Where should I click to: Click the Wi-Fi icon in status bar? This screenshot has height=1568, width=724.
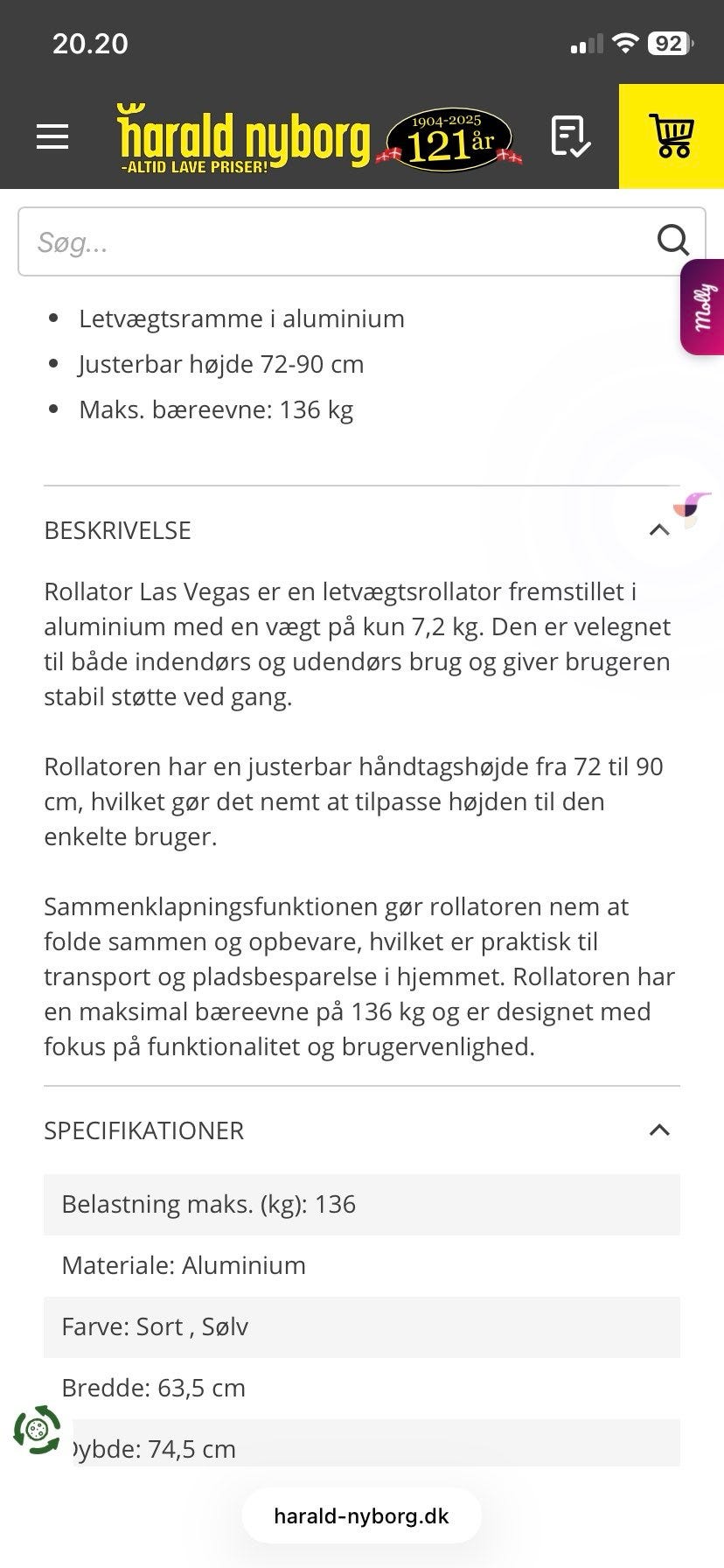pos(626,42)
